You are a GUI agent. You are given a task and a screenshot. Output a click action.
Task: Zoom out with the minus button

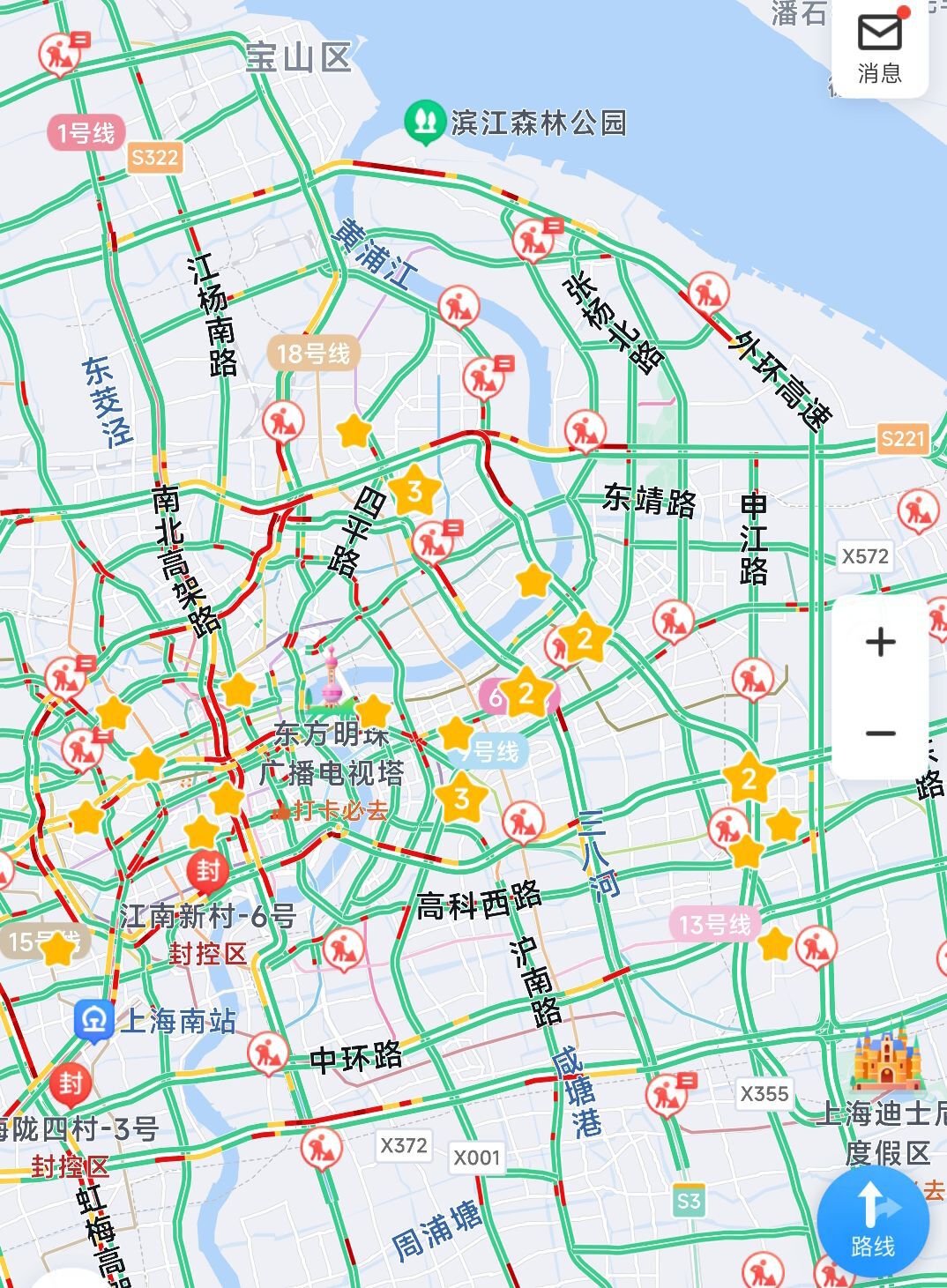[880, 733]
